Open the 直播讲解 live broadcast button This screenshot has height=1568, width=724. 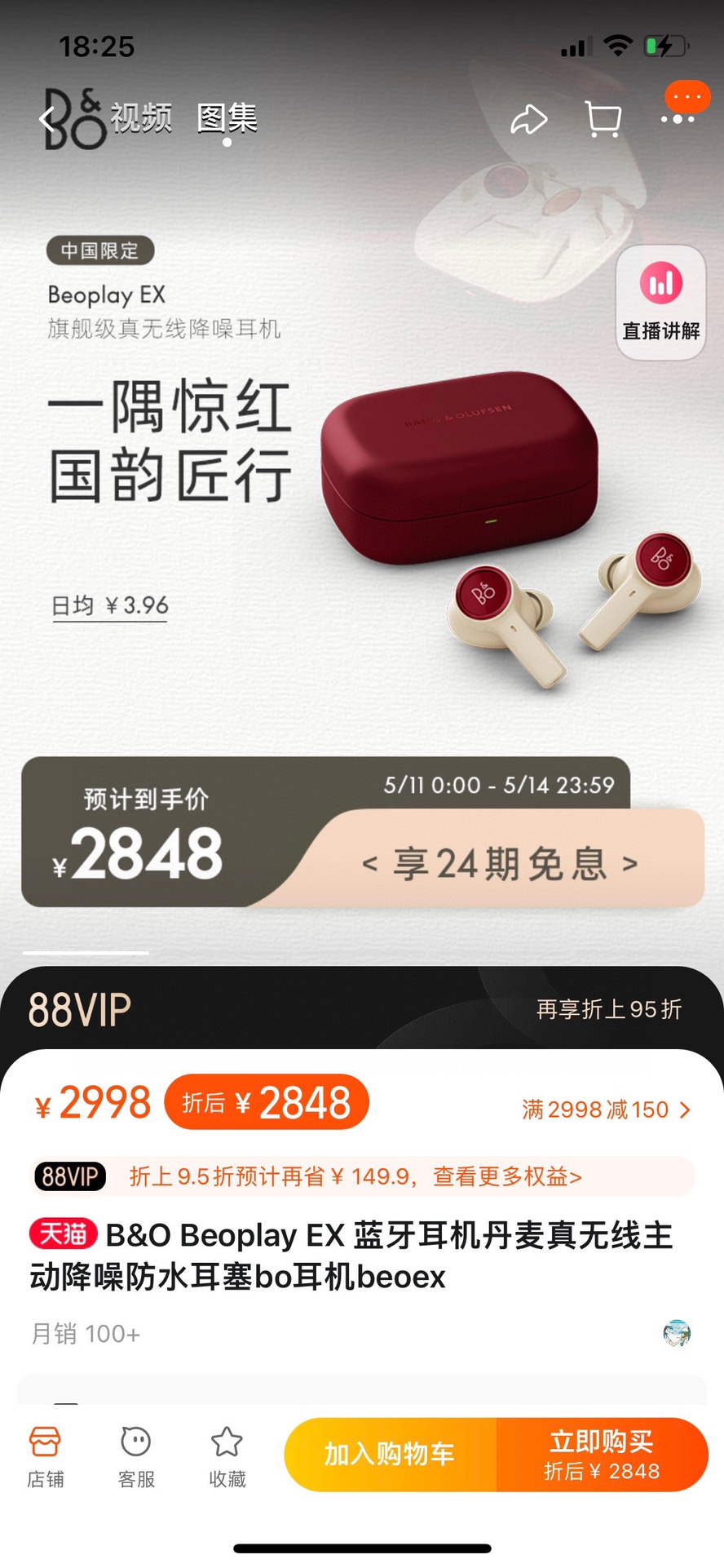point(661,303)
